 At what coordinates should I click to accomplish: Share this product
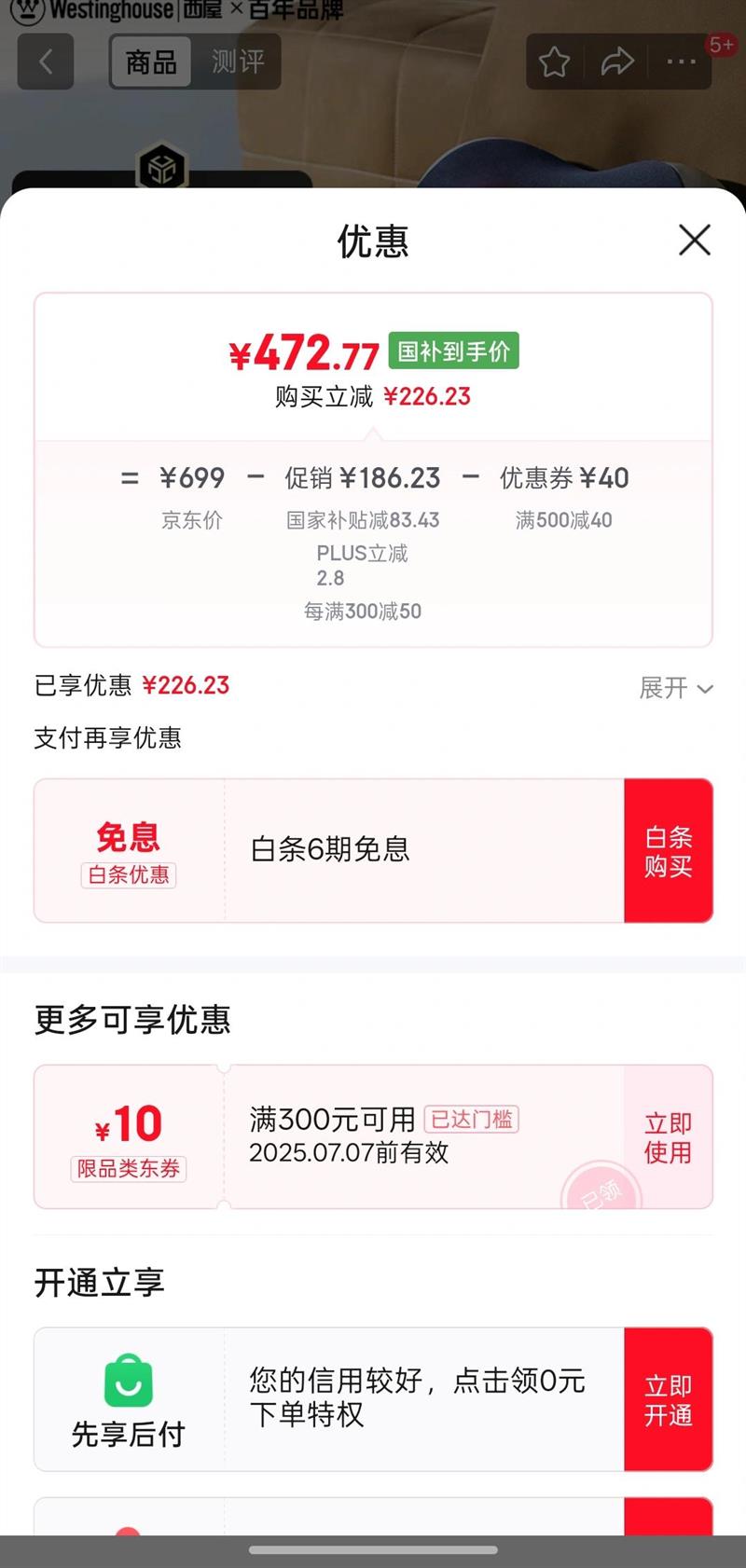617,62
